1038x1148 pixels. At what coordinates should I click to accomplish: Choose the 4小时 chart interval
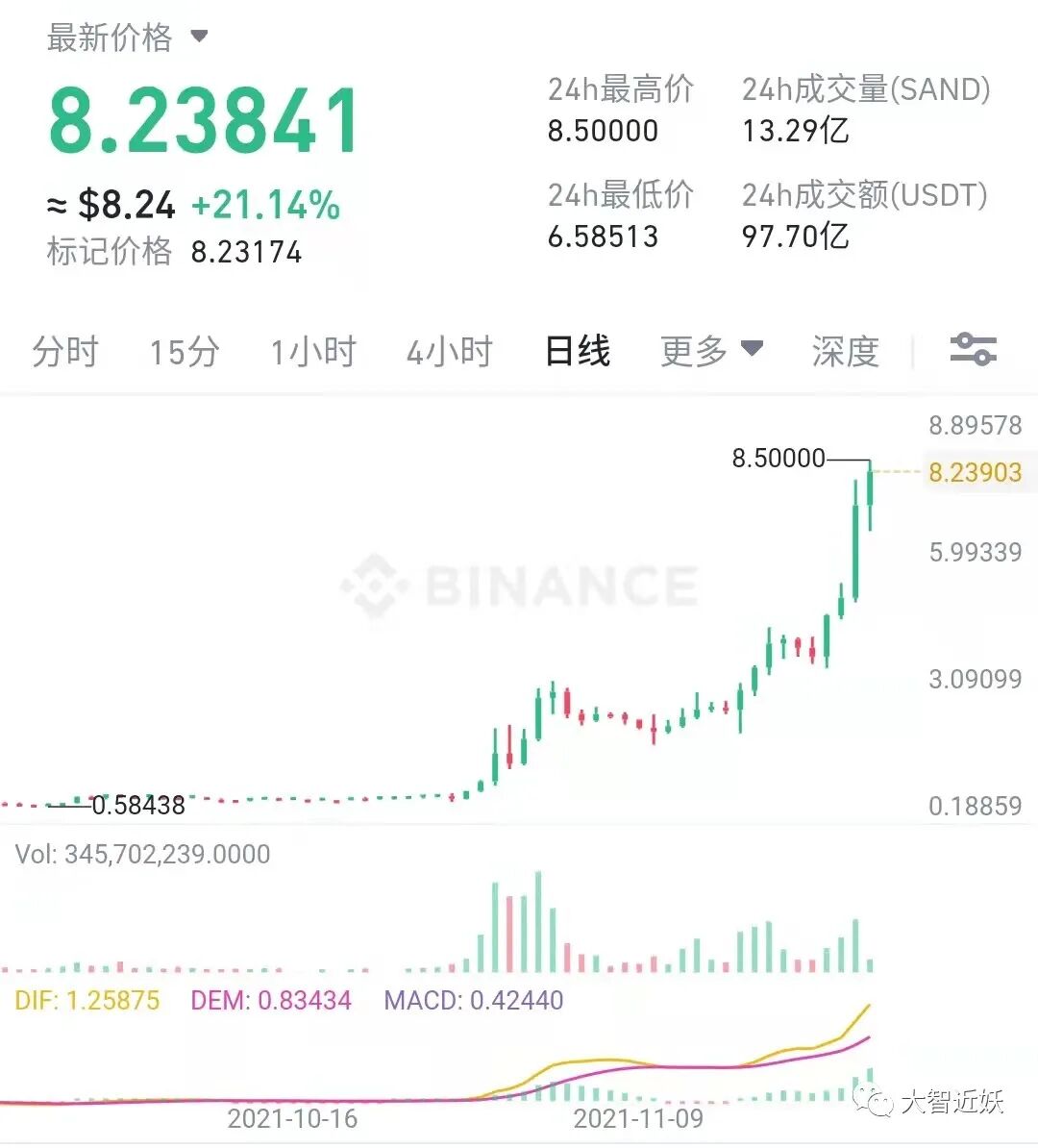[450, 352]
